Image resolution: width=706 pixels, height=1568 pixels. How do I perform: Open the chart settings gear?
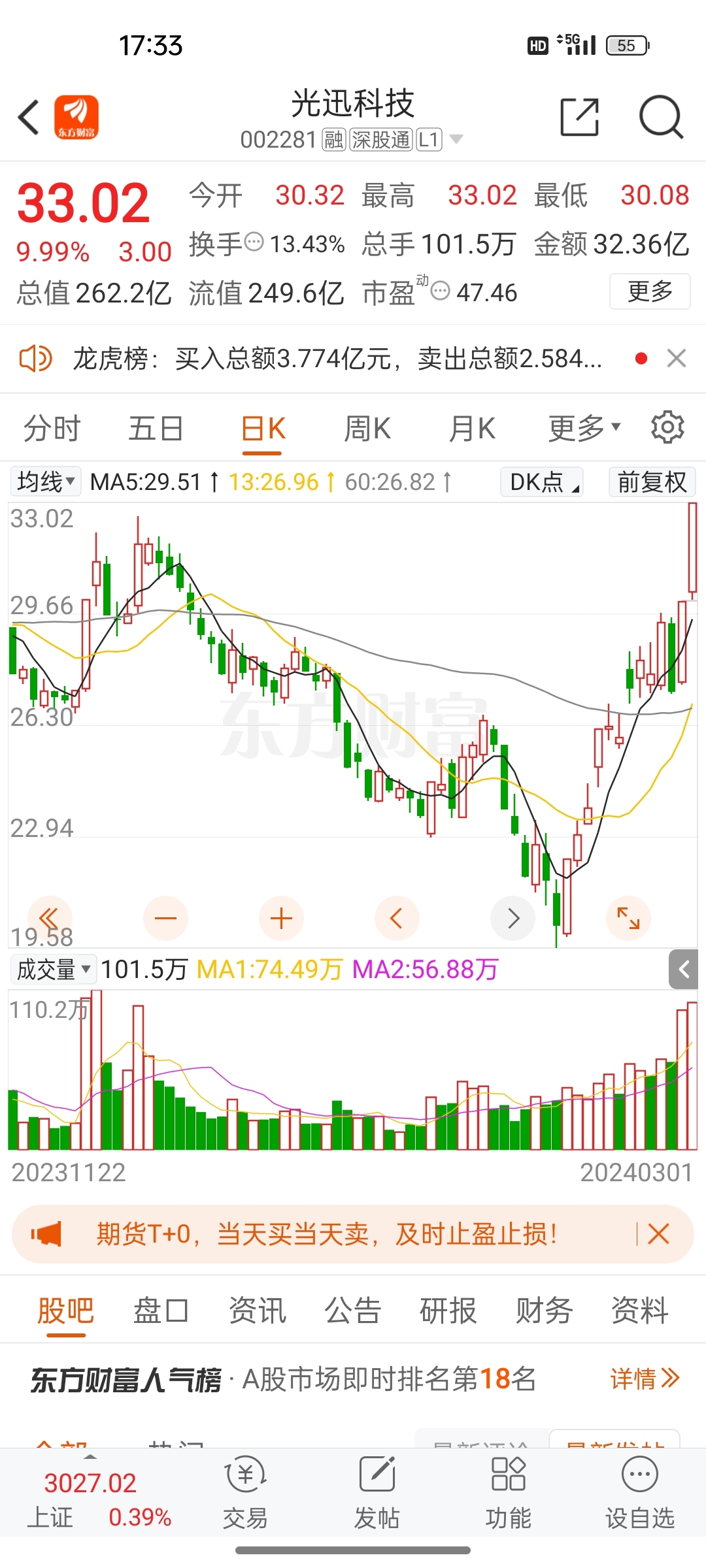point(666,427)
